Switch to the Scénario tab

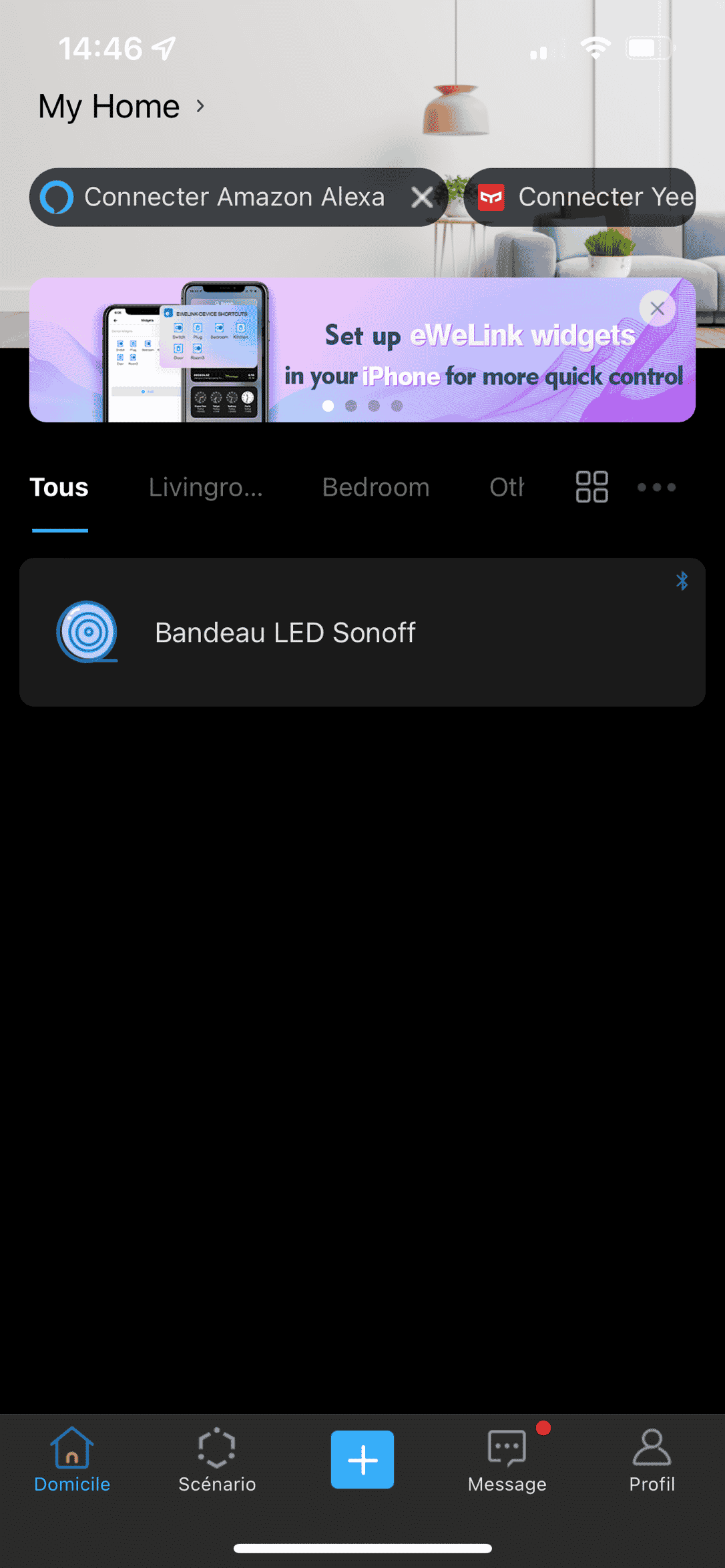pyautogui.click(x=217, y=1461)
